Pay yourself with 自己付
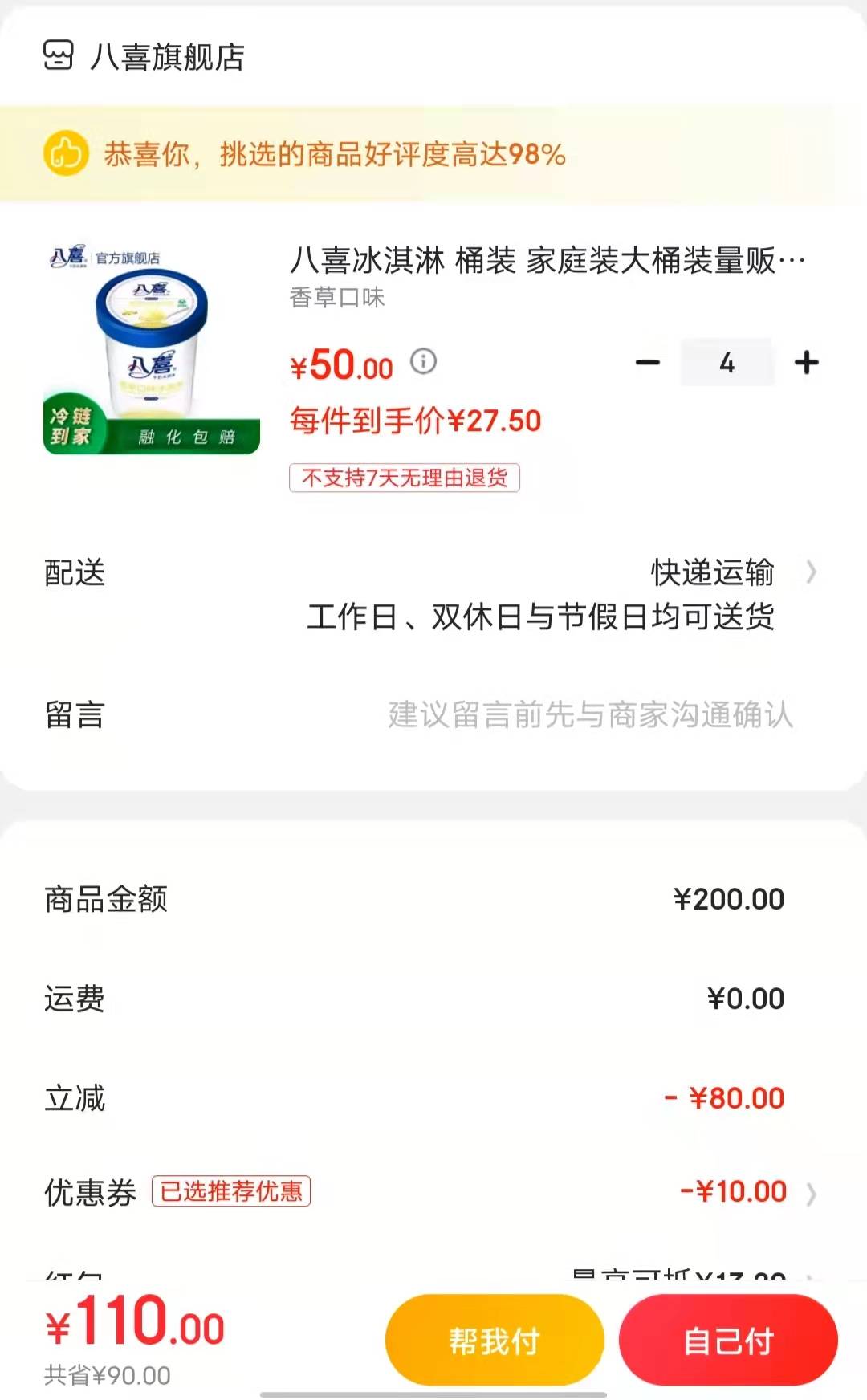 click(728, 1340)
